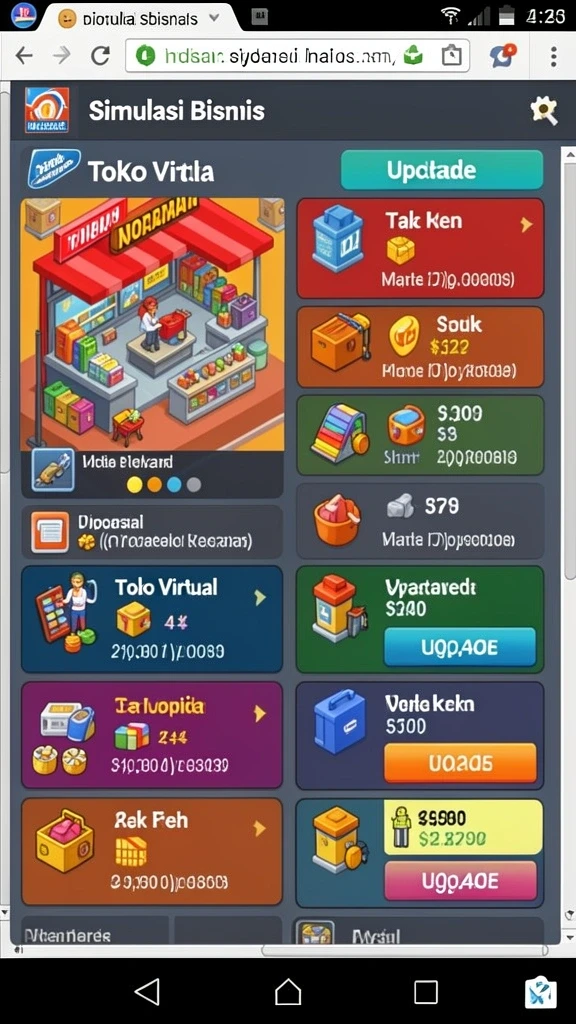The image size is (576, 1024).
Task: Open the browser overflow menu
Action: click(x=553, y=56)
